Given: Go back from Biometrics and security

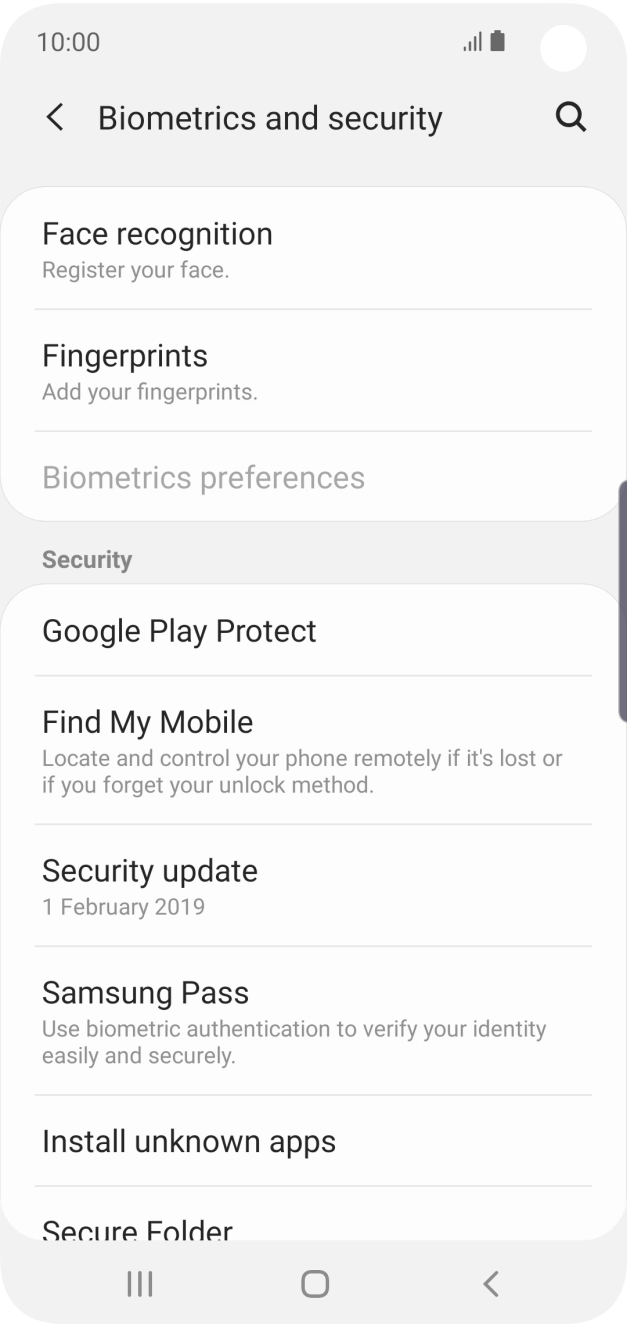Looking at the screenshot, I should (x=55, y=118).
